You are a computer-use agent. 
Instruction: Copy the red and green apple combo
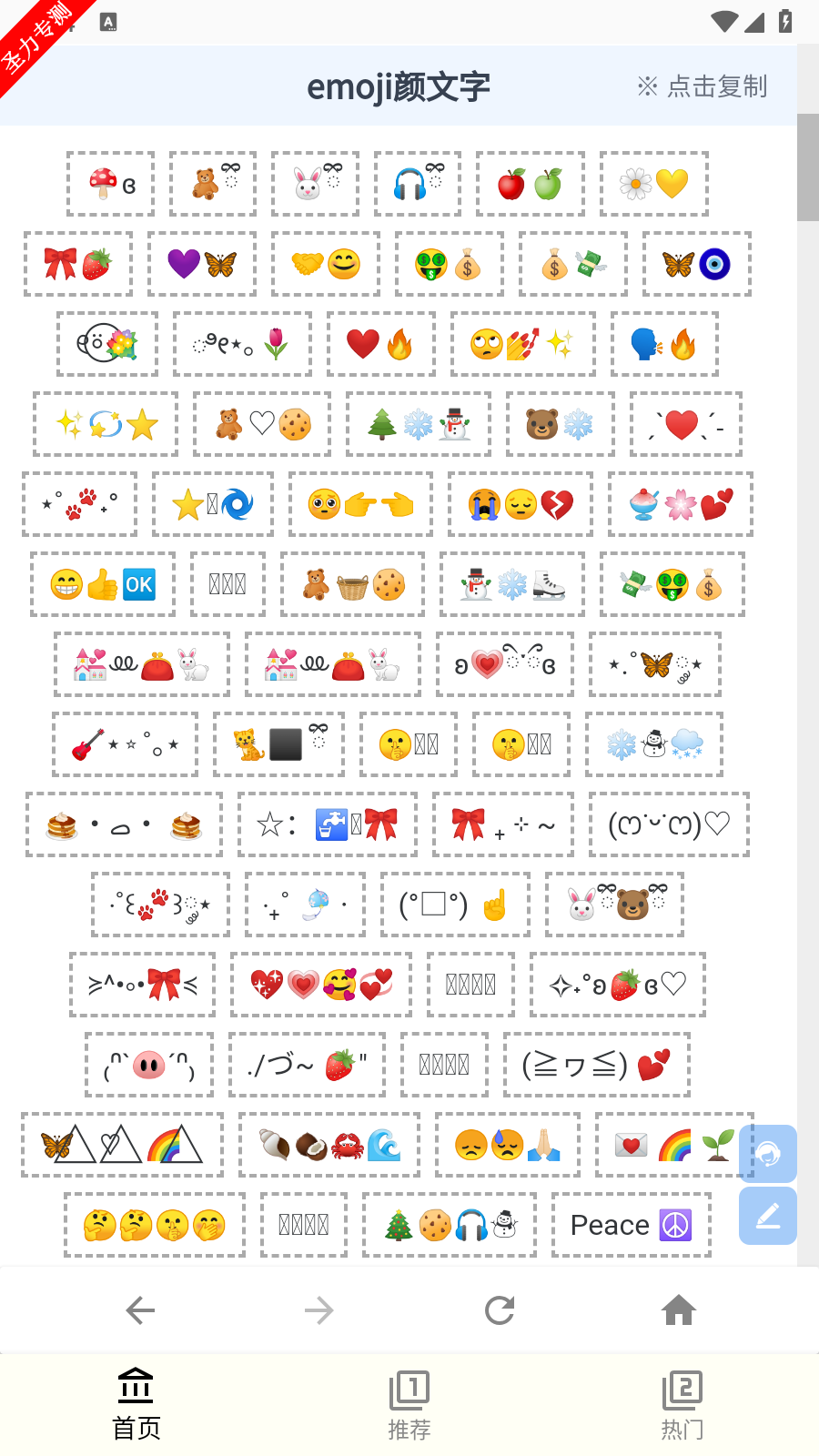click(x=531, y=184)
